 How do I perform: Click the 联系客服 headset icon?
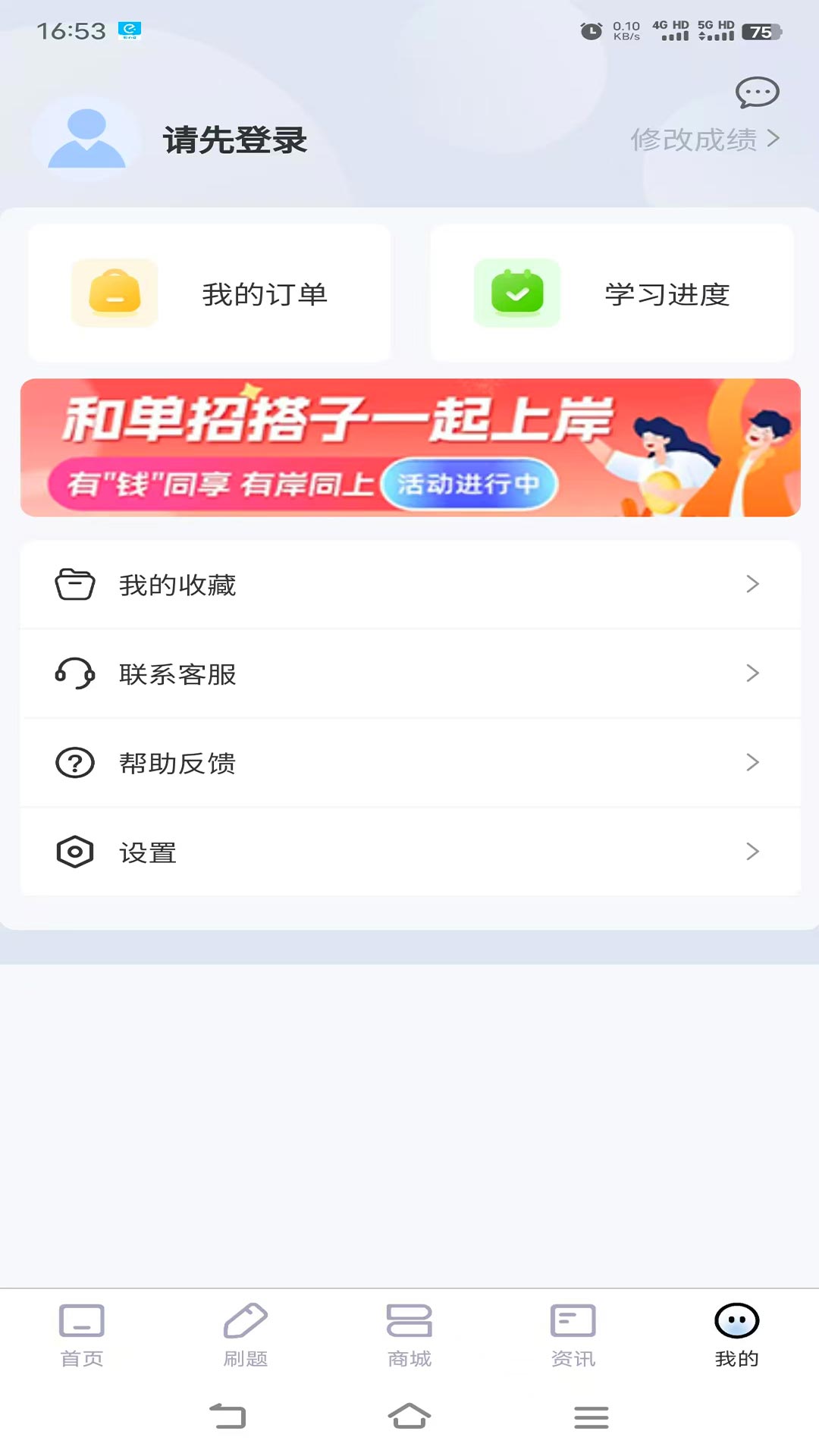pyautogui.click(x=74, y=673)
